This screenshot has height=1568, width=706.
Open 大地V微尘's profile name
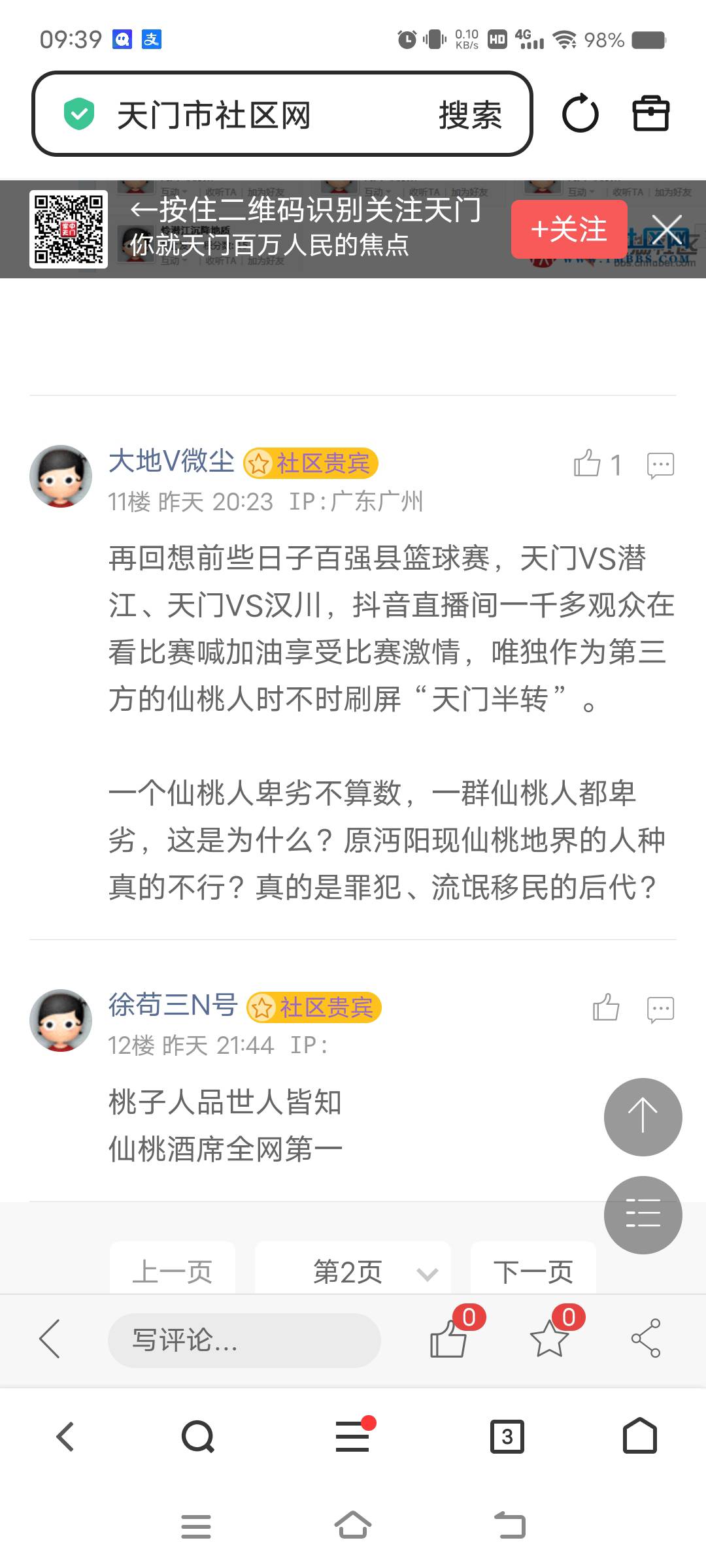coord(171,461)
